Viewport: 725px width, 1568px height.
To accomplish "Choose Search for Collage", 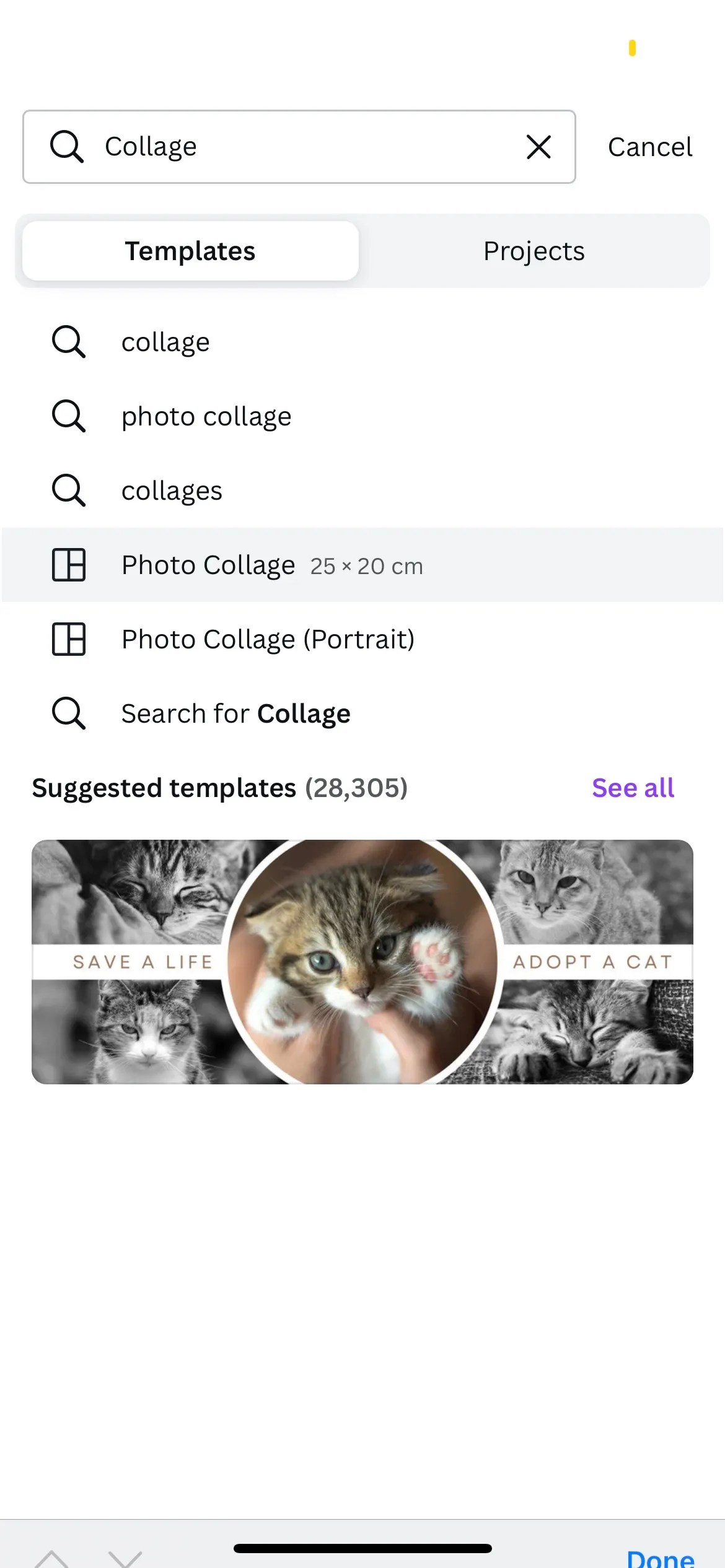I will tap(235, 713).
